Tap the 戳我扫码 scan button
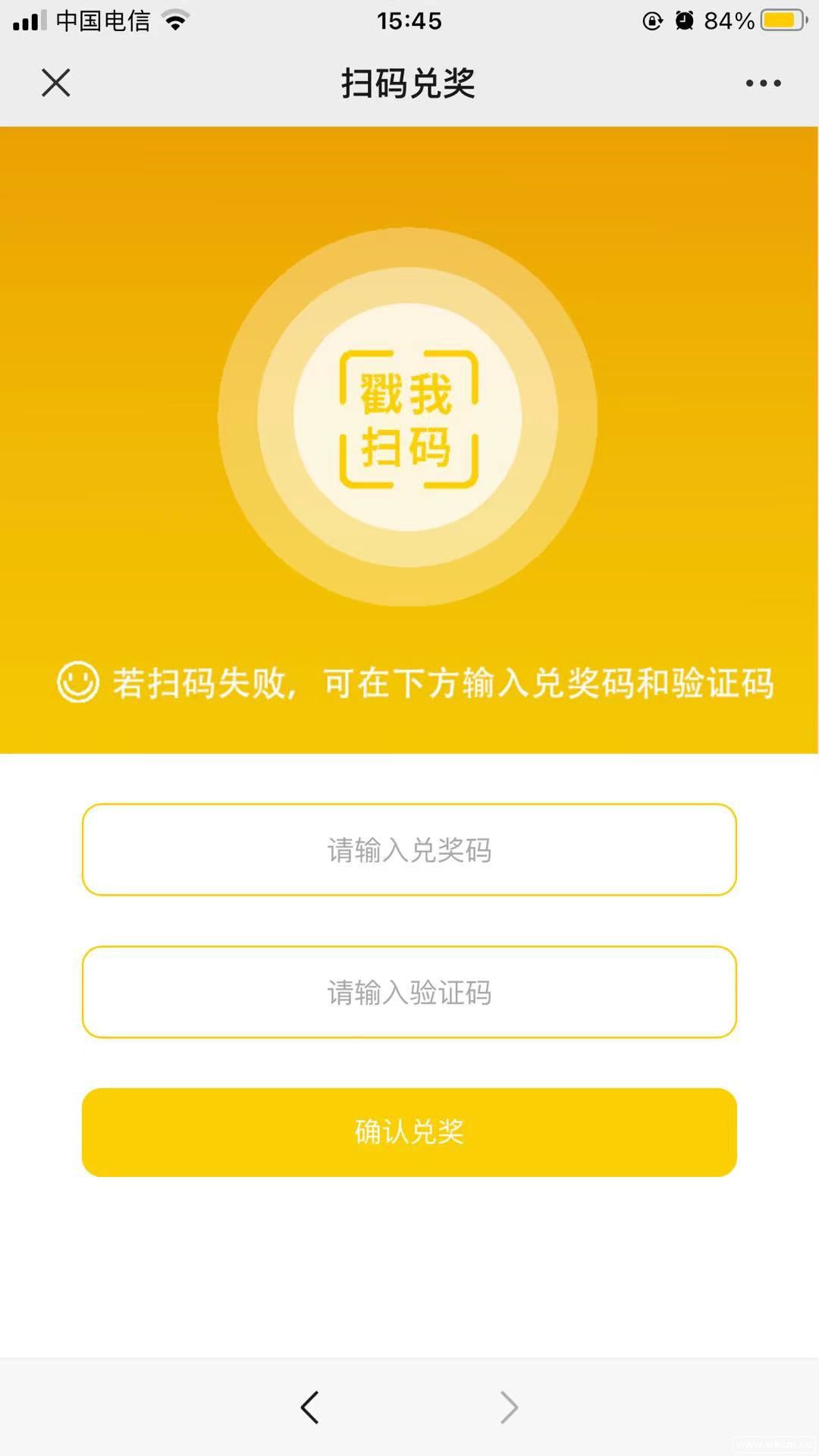The height and width of the screenshot is (1456, 819). point(408,418)
